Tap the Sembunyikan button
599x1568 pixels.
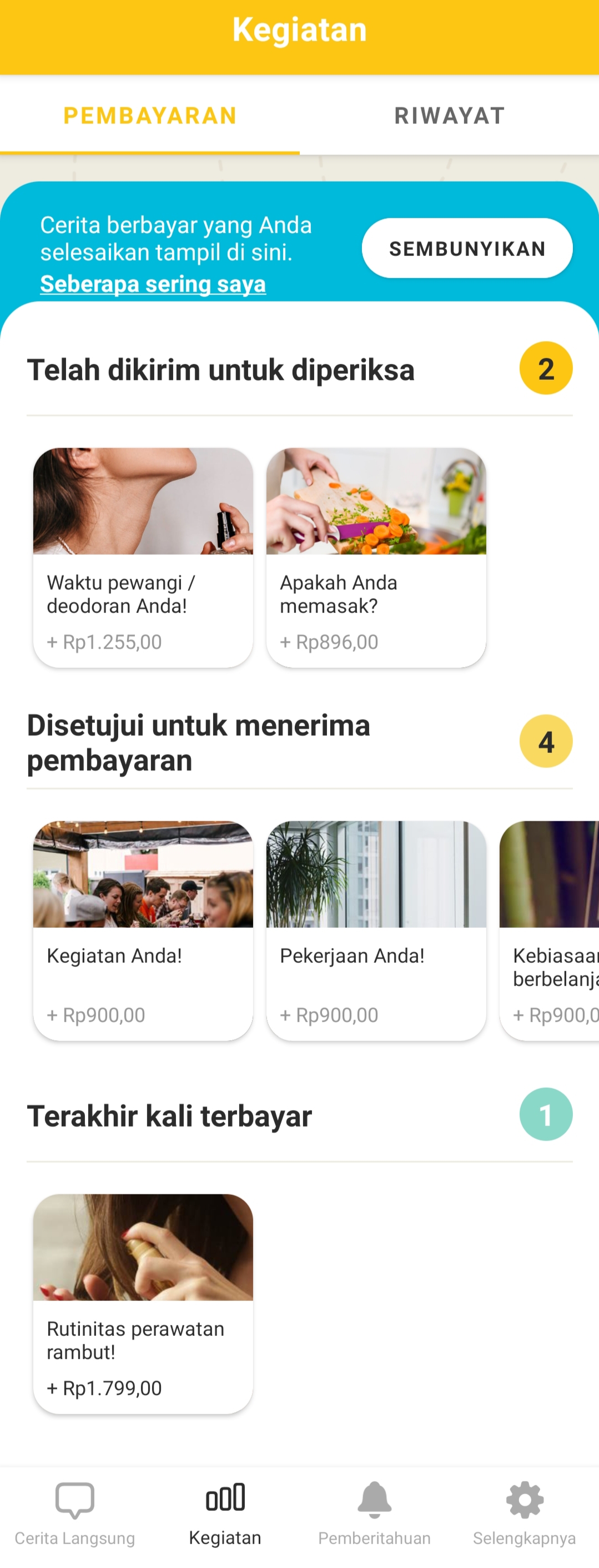[x=467, y=248]
